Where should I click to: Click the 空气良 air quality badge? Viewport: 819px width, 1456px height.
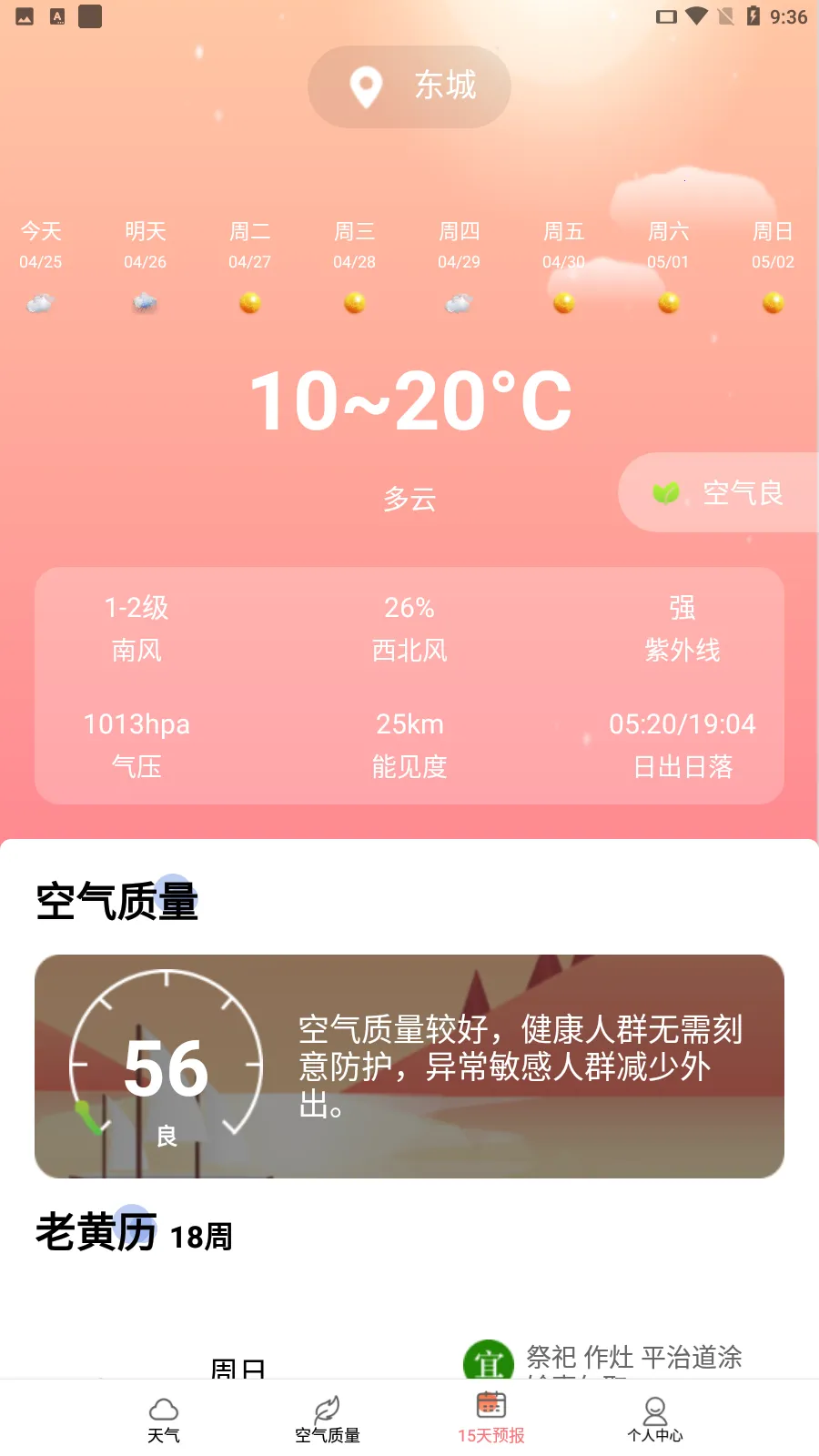(x=719, y=492)
